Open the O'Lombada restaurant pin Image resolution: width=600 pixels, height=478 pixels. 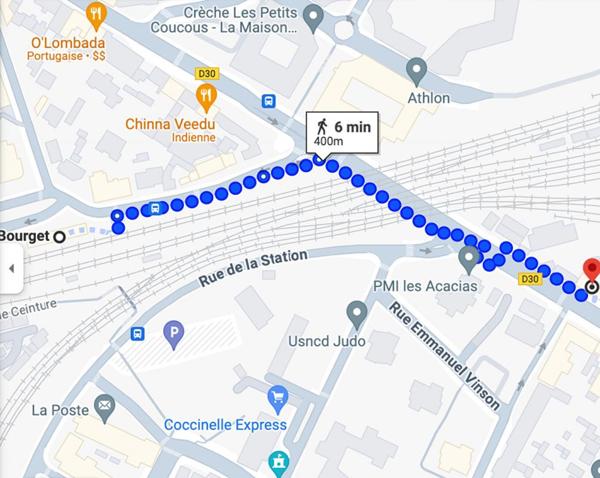click(x=96, y=14)
